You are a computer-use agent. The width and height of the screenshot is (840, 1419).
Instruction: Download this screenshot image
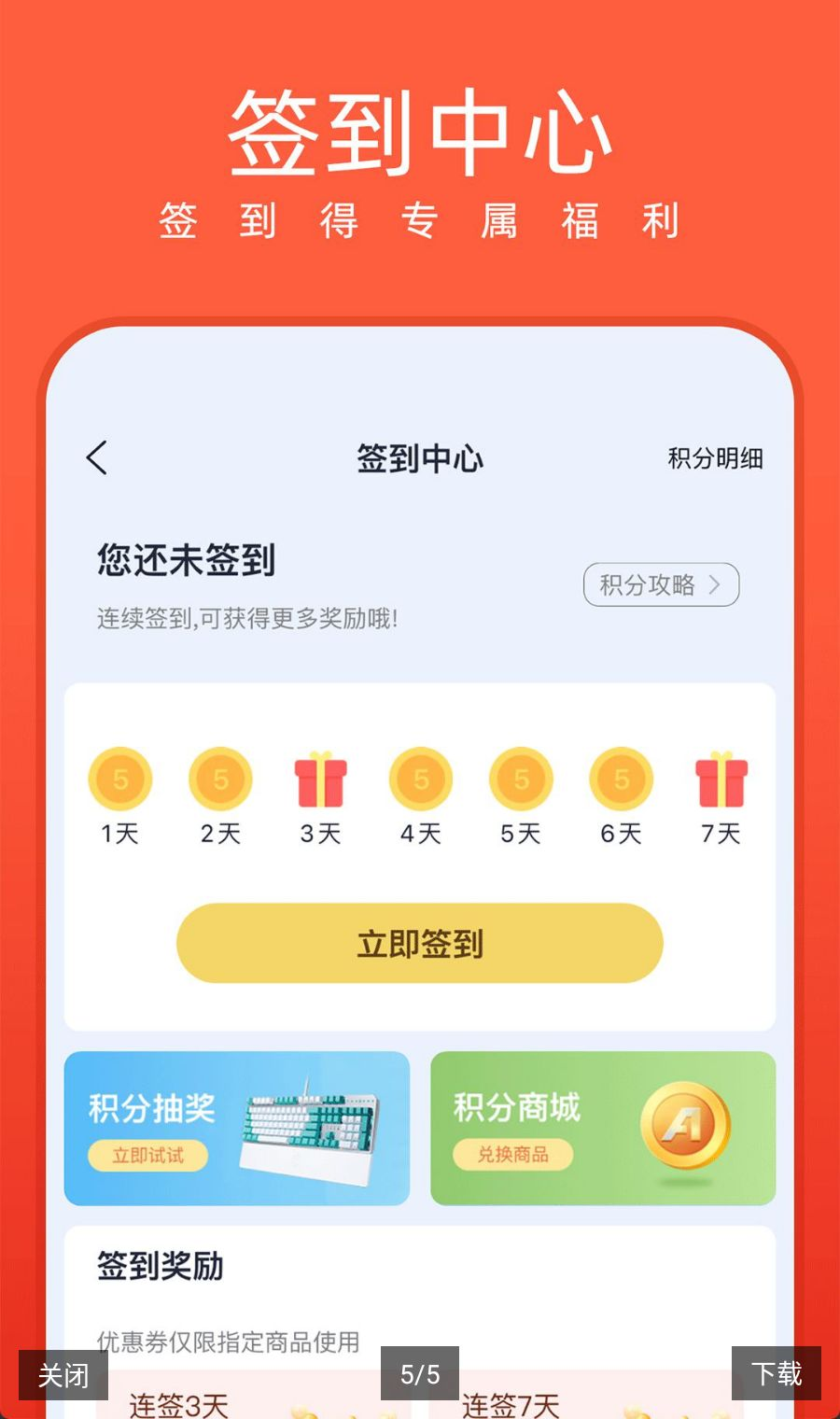pyautogui.click(x=777, y=1373)
